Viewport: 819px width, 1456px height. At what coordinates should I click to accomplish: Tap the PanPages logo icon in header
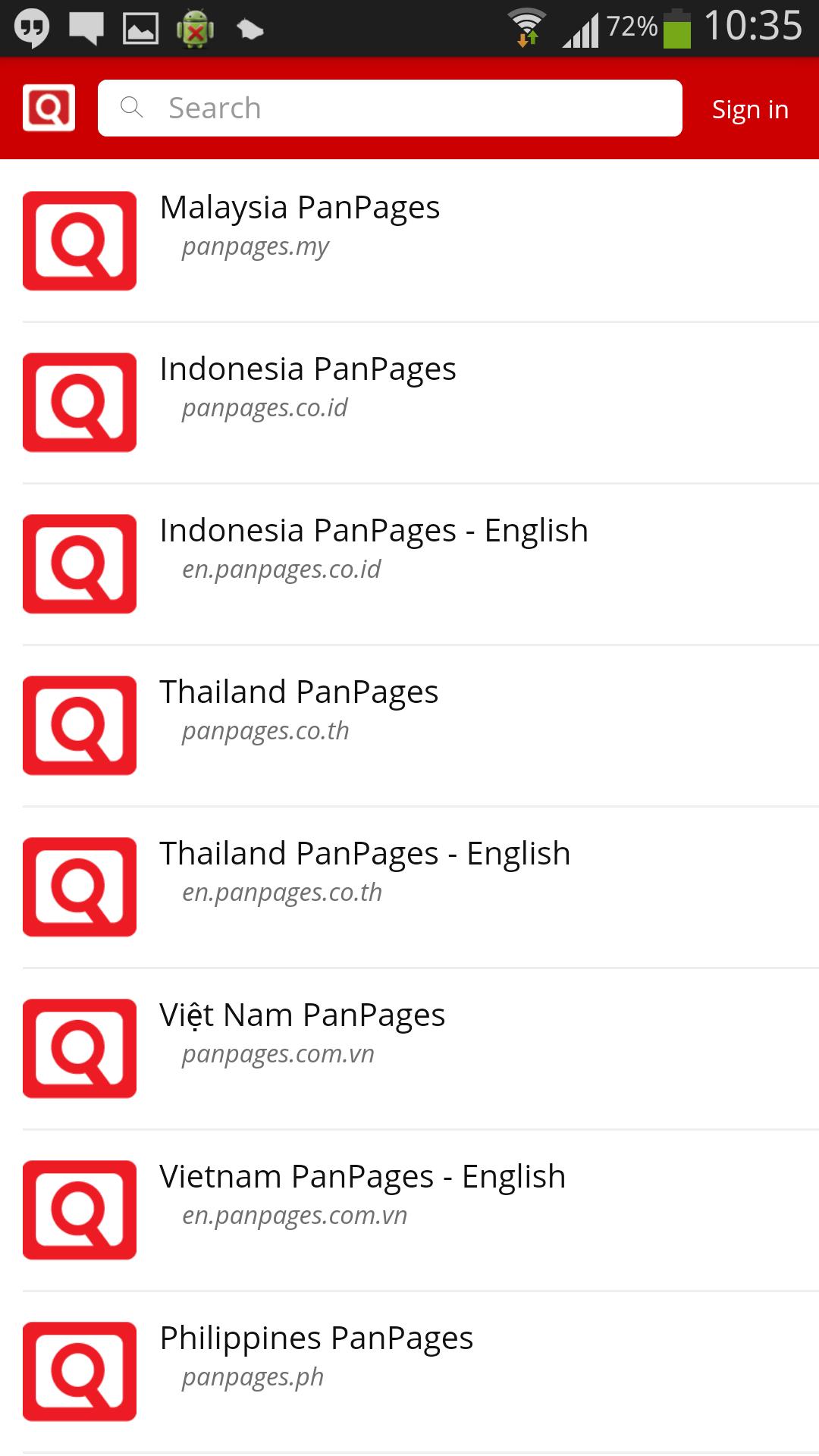tap(49, 108)
